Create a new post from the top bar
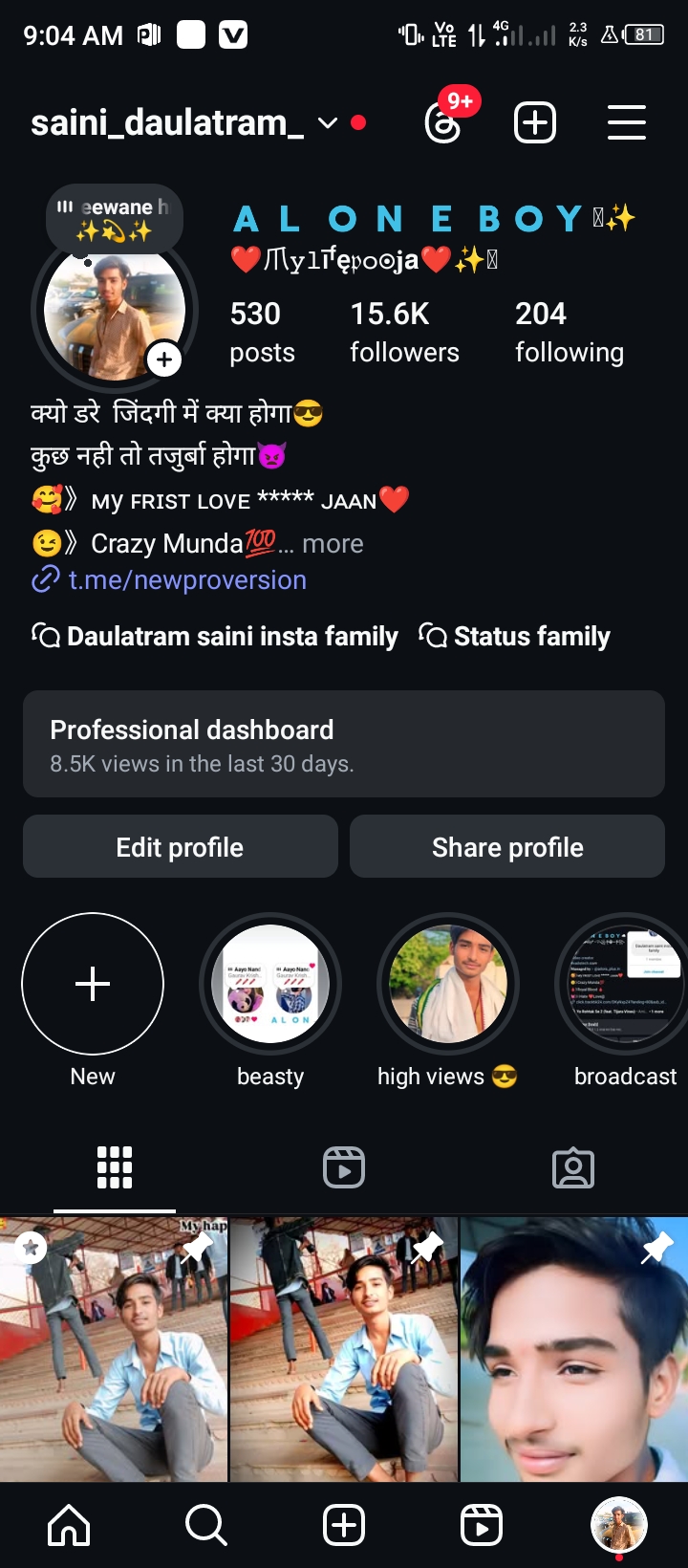 coord(535,123)
